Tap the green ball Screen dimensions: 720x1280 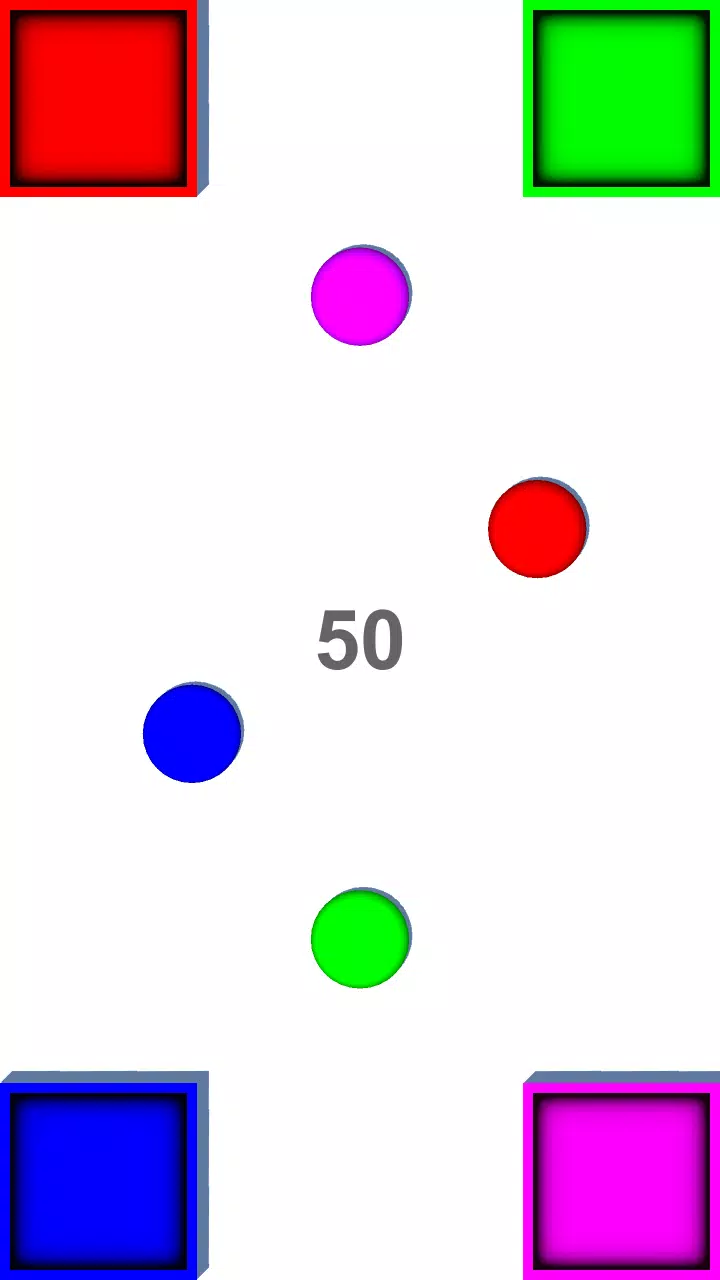(x=360, y=938)
